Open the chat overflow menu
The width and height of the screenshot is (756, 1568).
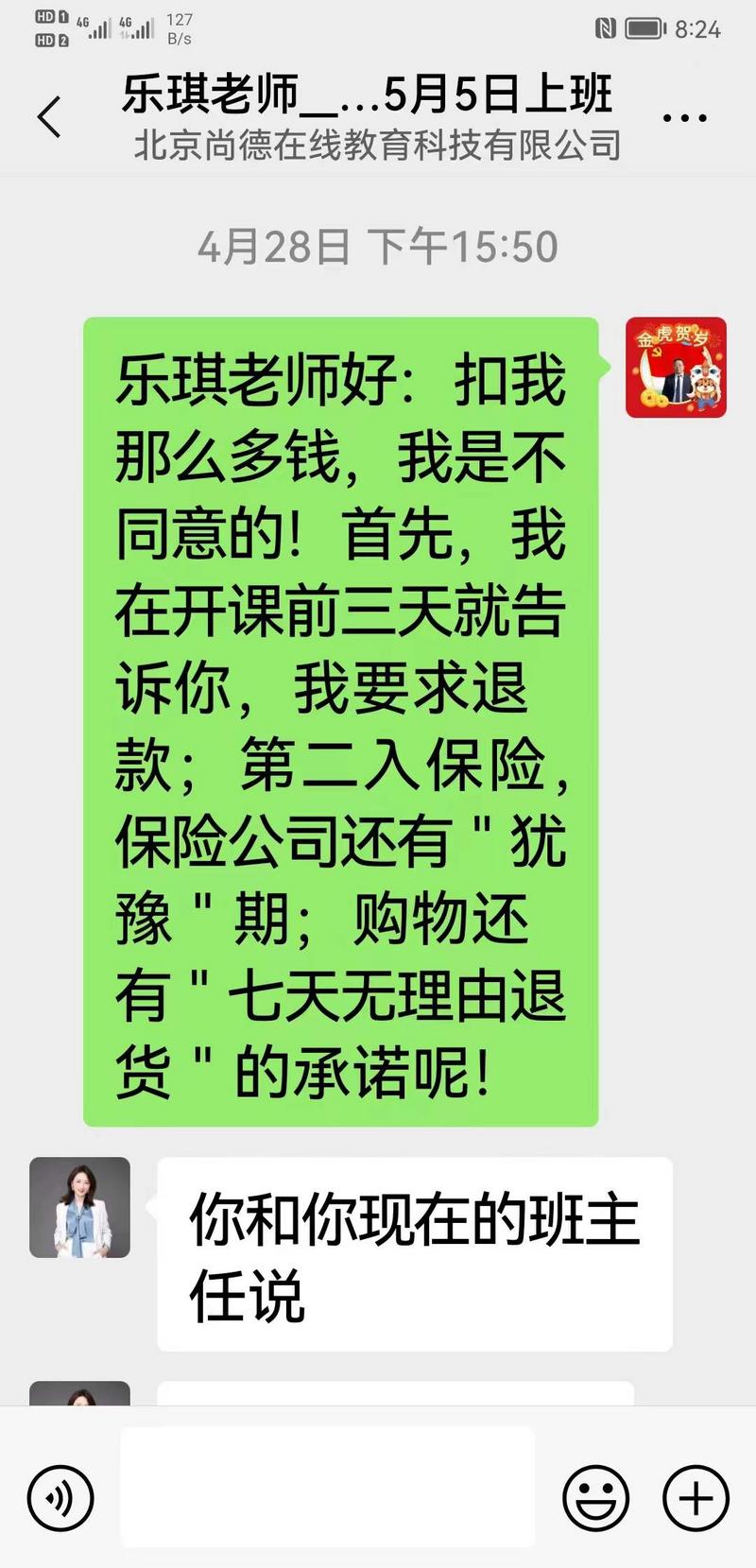(x=685, y=118)
